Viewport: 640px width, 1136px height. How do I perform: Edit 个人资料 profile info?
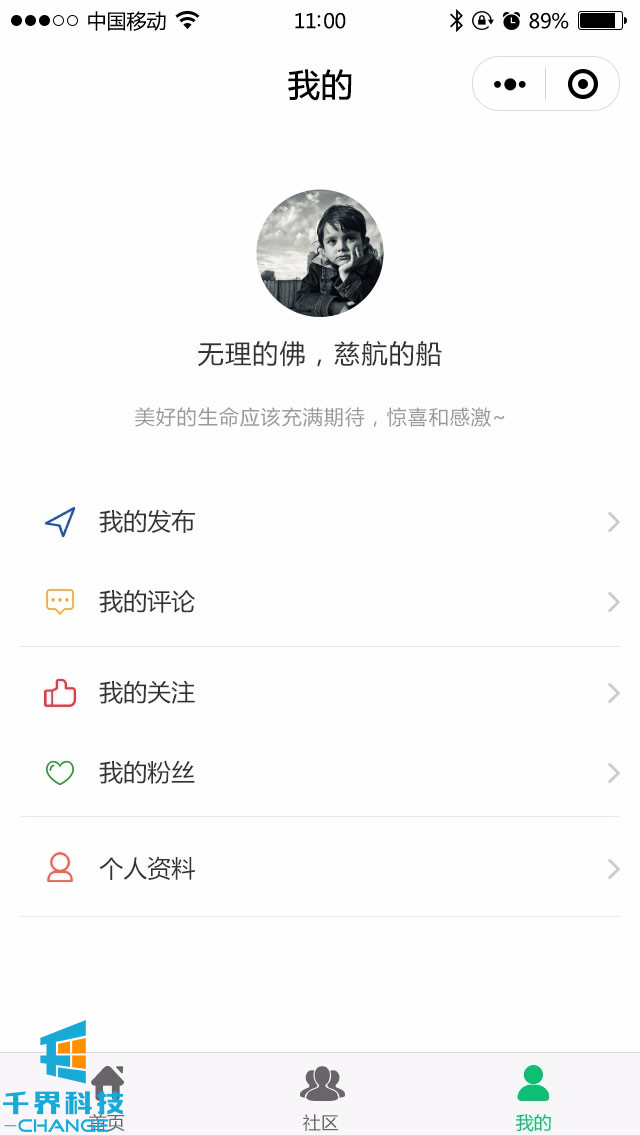pos(320,868)
